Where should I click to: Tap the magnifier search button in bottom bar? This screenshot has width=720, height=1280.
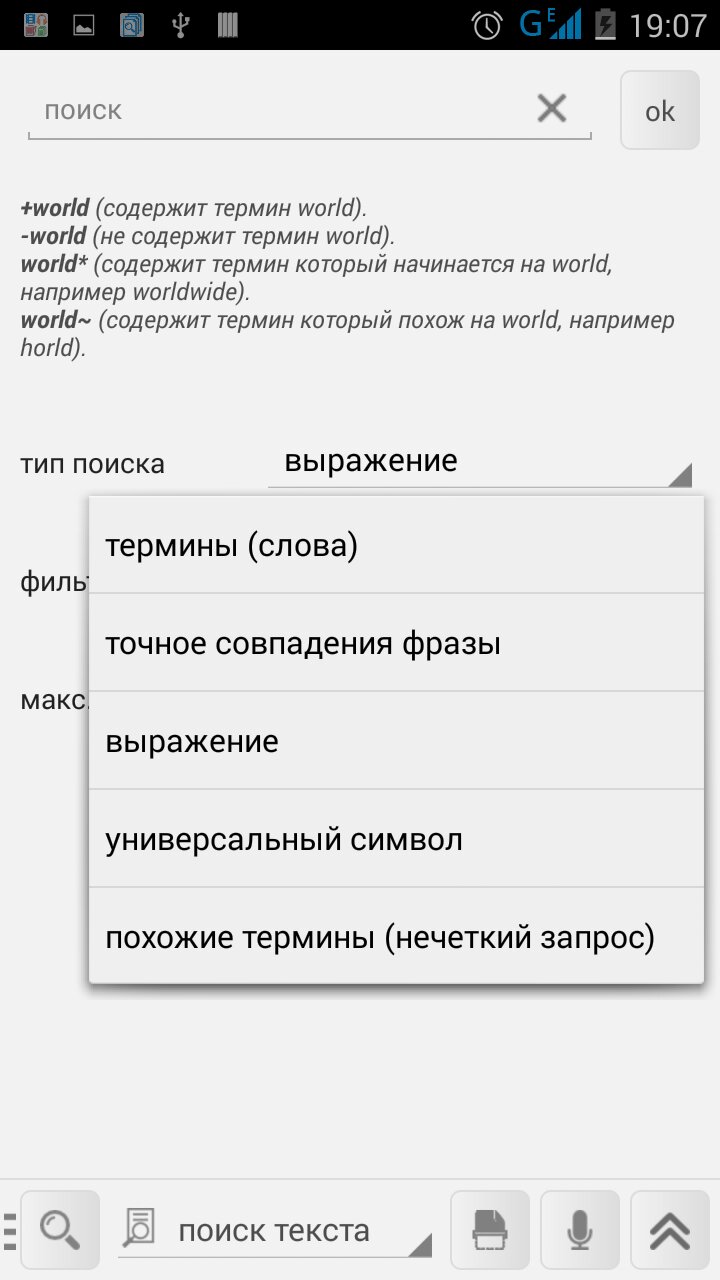point(60,1229)
